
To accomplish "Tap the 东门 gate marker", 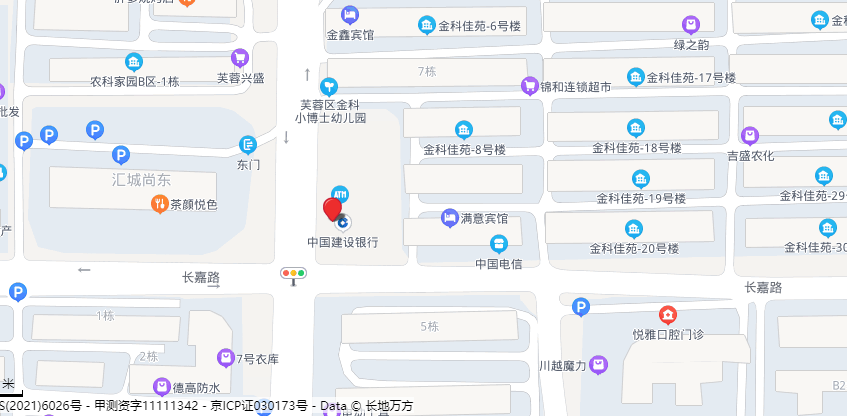I will pos(248,144).
